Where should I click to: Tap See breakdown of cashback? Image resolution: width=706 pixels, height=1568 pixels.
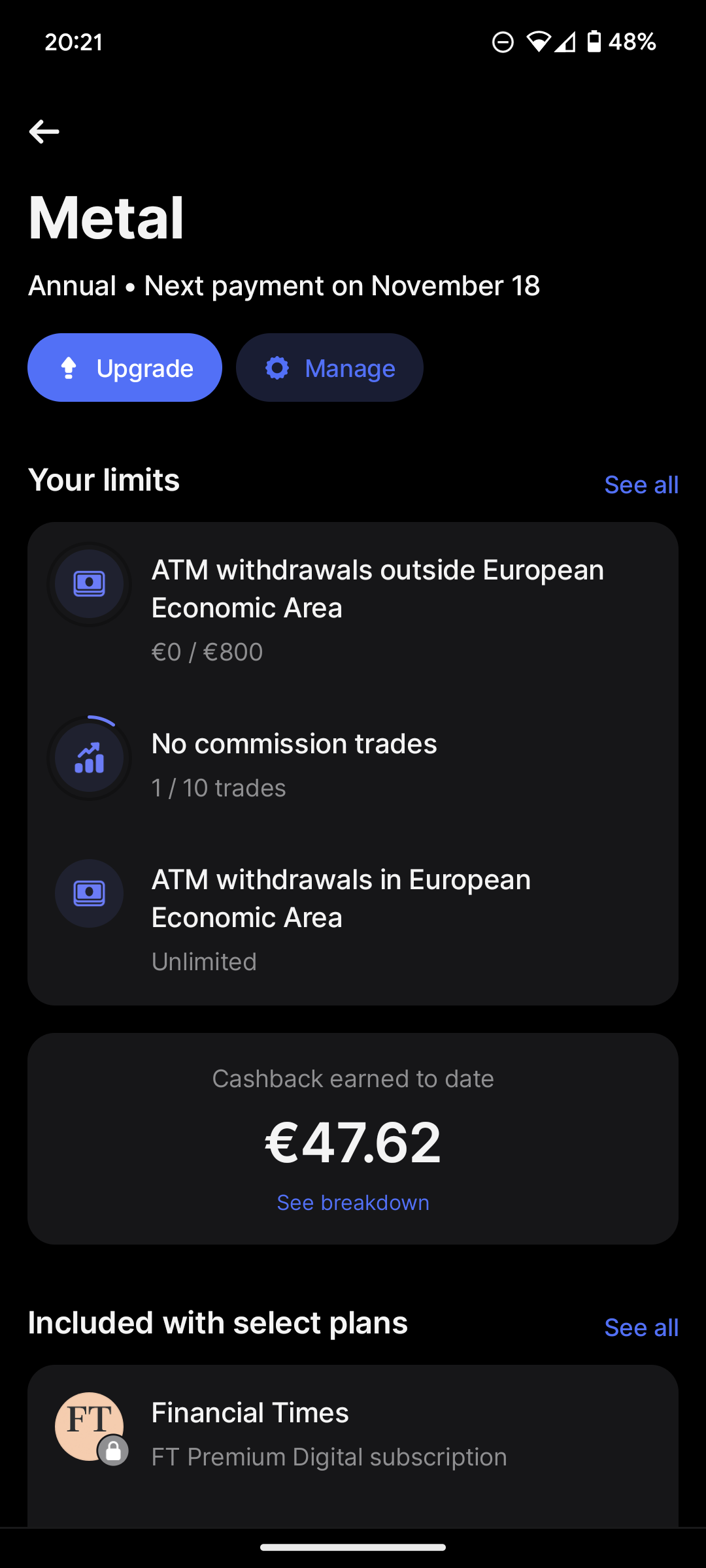click(353, 1203)
